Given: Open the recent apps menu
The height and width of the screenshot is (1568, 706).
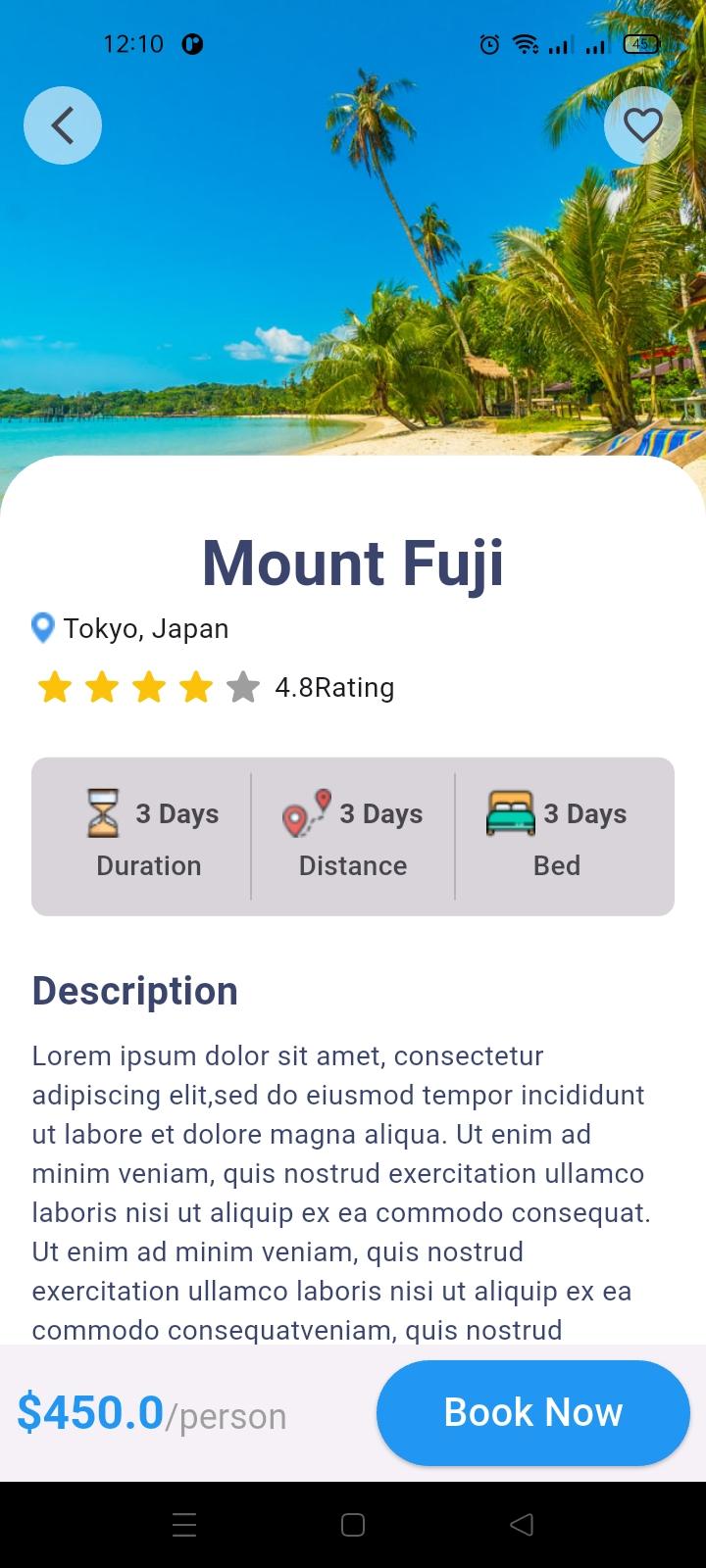Looking at the screenshot, I should [184, 1524].
